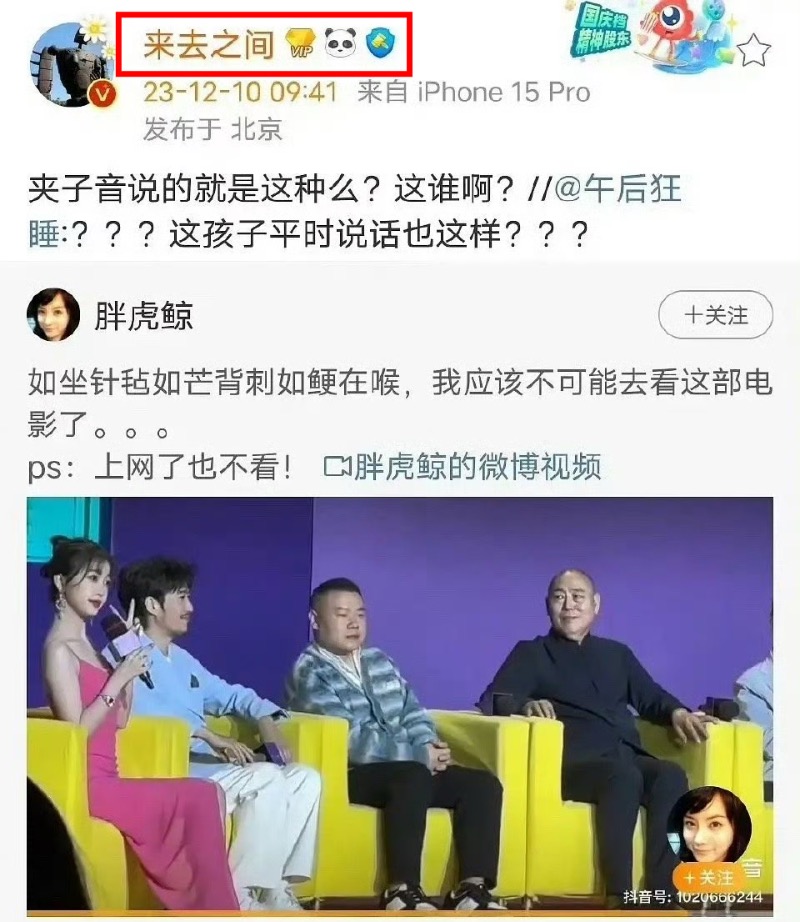Follow 胖虎鲸 with the +关注 button

click(x=716, y=316)
